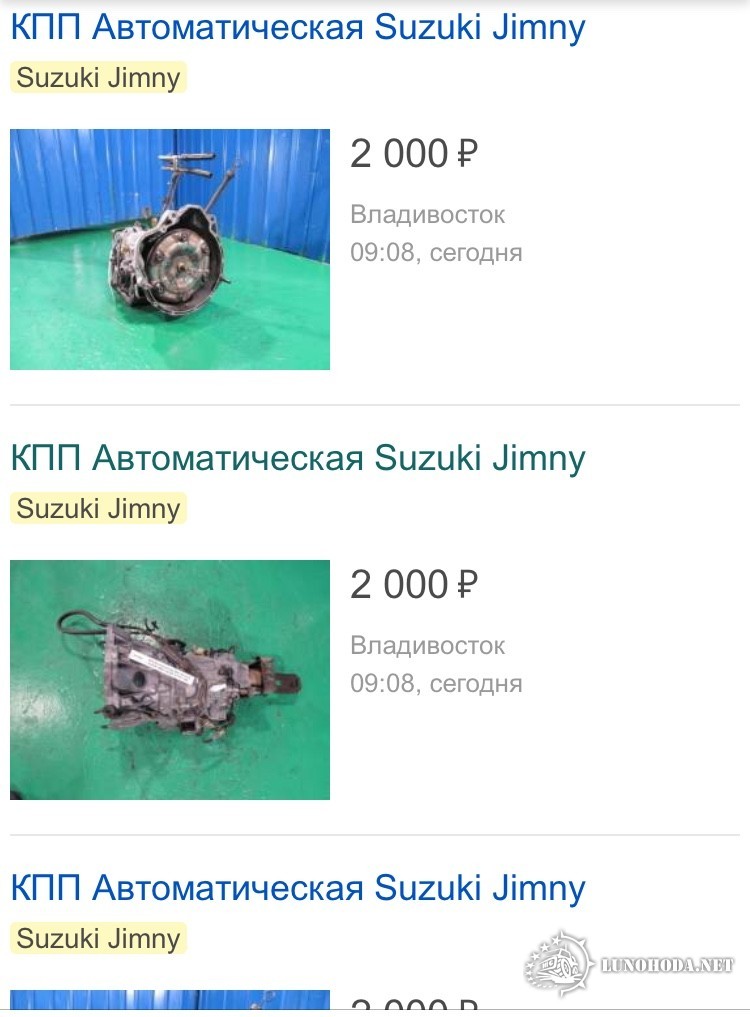
Task: Open the teal-colored КПП Автоматическая Suzuki Jimny title
Action: click(x=297, y=458)
